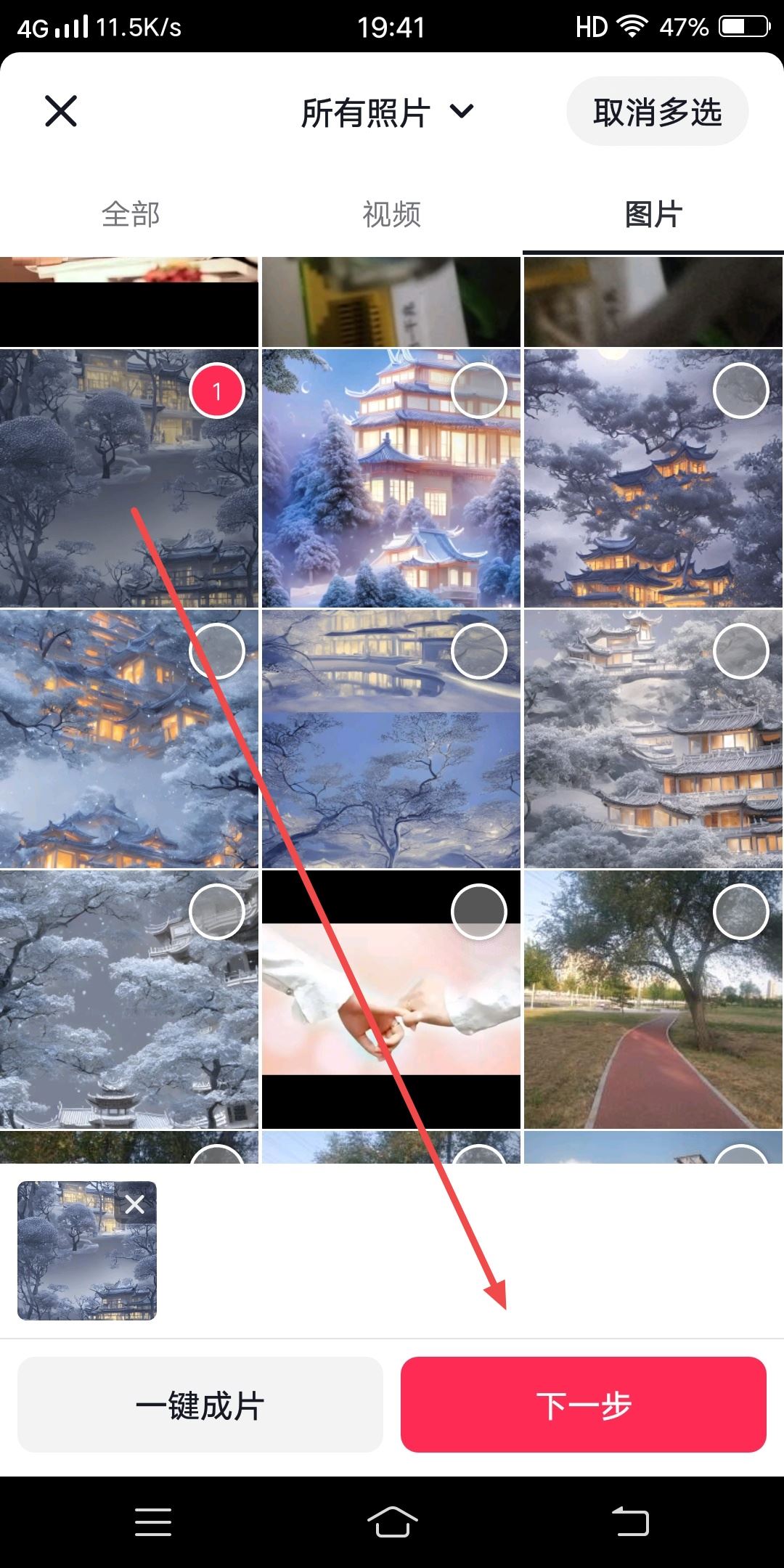Remove selected thumbnail from the tray

click(x=135, y=1205)
